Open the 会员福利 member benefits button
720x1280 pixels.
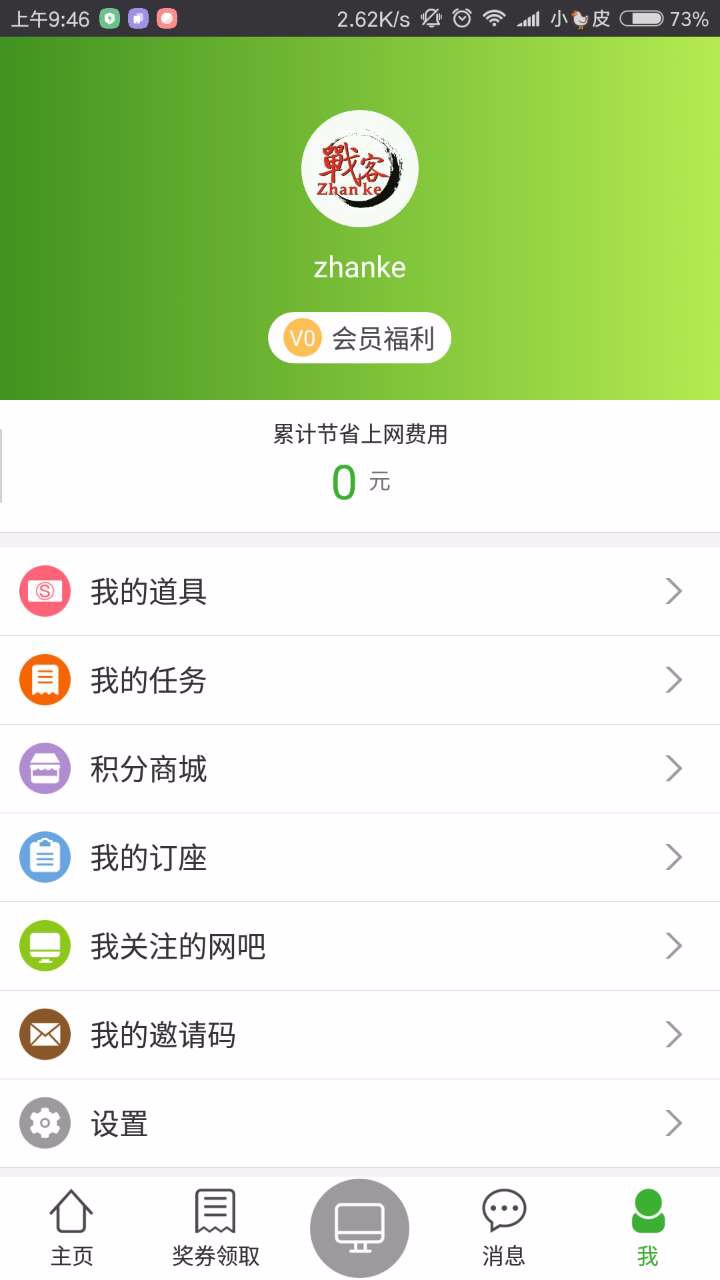pyautogui.click(x=360, y=338)
